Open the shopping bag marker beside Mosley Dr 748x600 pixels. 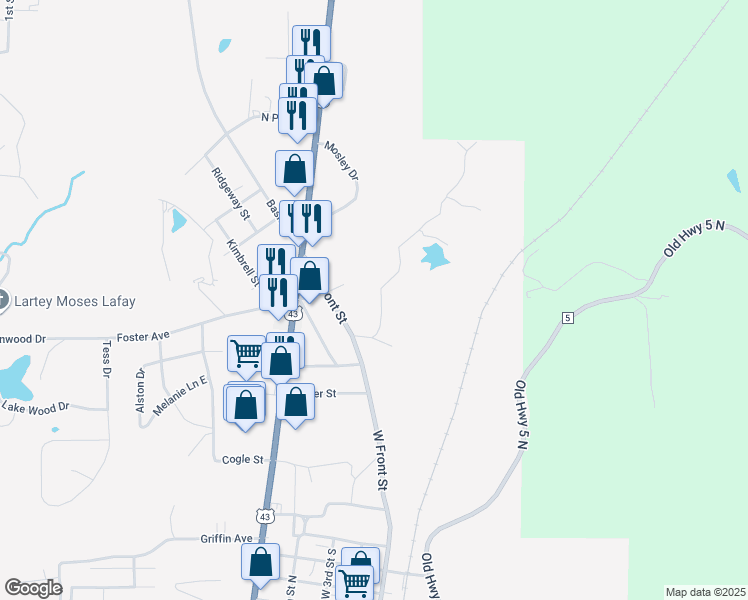coord(294,170)
